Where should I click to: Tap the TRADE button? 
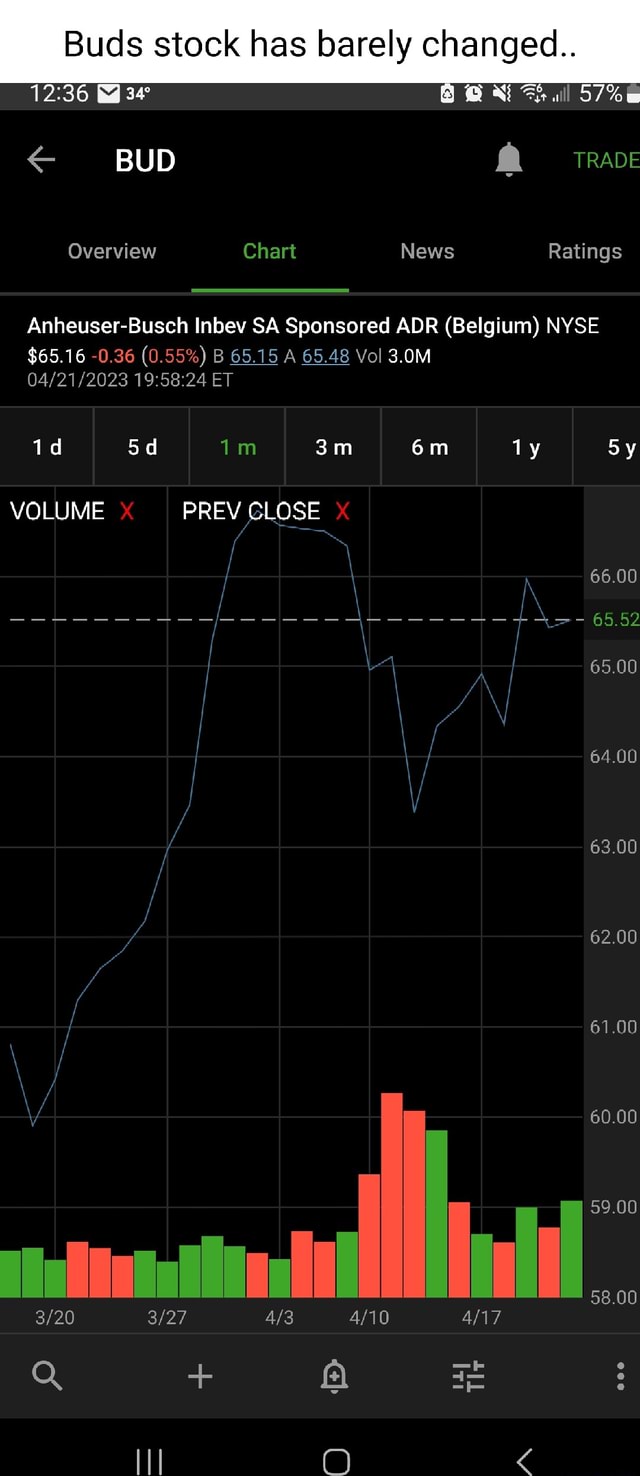point(605,160)
